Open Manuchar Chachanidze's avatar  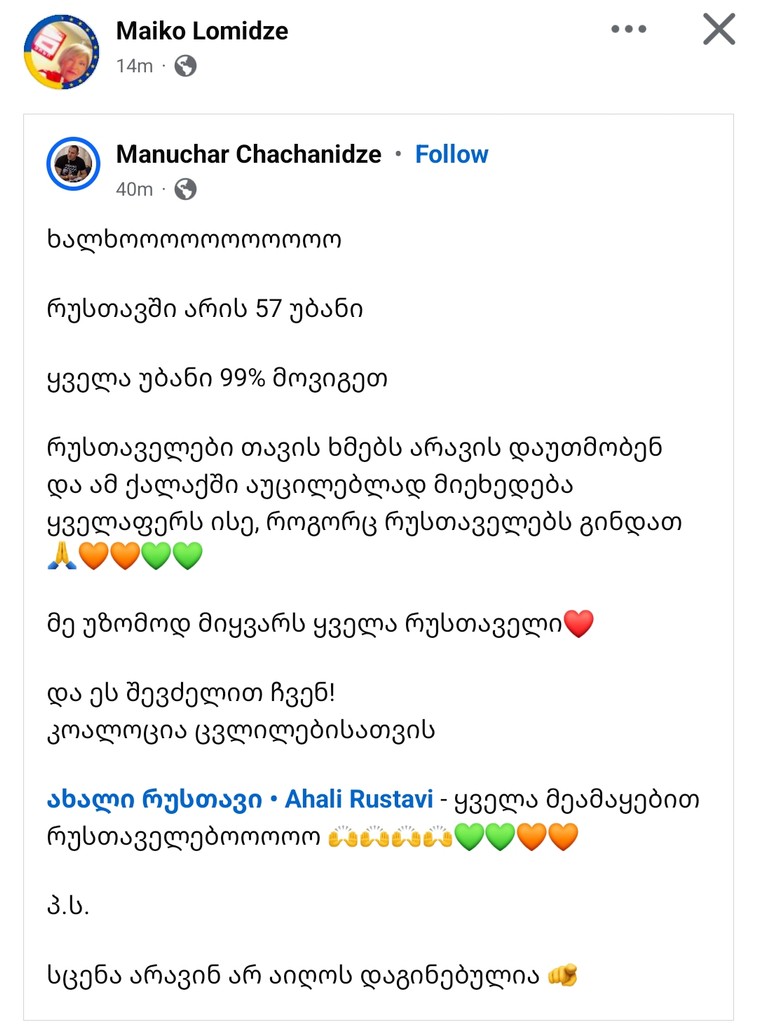tap(73, 166)
